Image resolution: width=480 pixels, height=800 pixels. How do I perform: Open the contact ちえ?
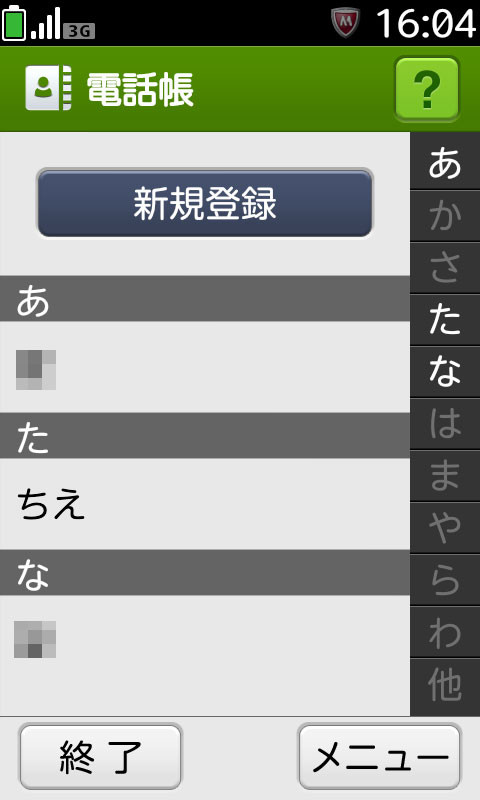[x=205, y=504]
